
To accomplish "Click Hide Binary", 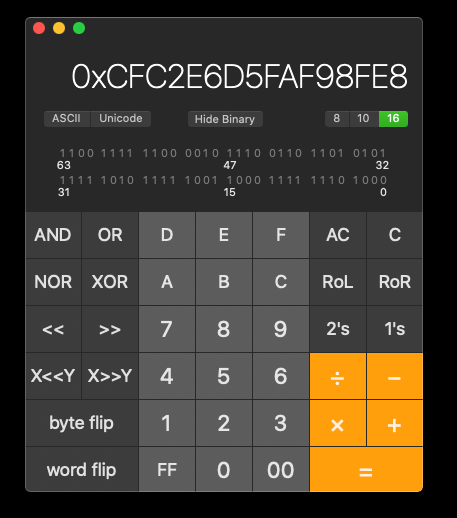I will point(225,119).
